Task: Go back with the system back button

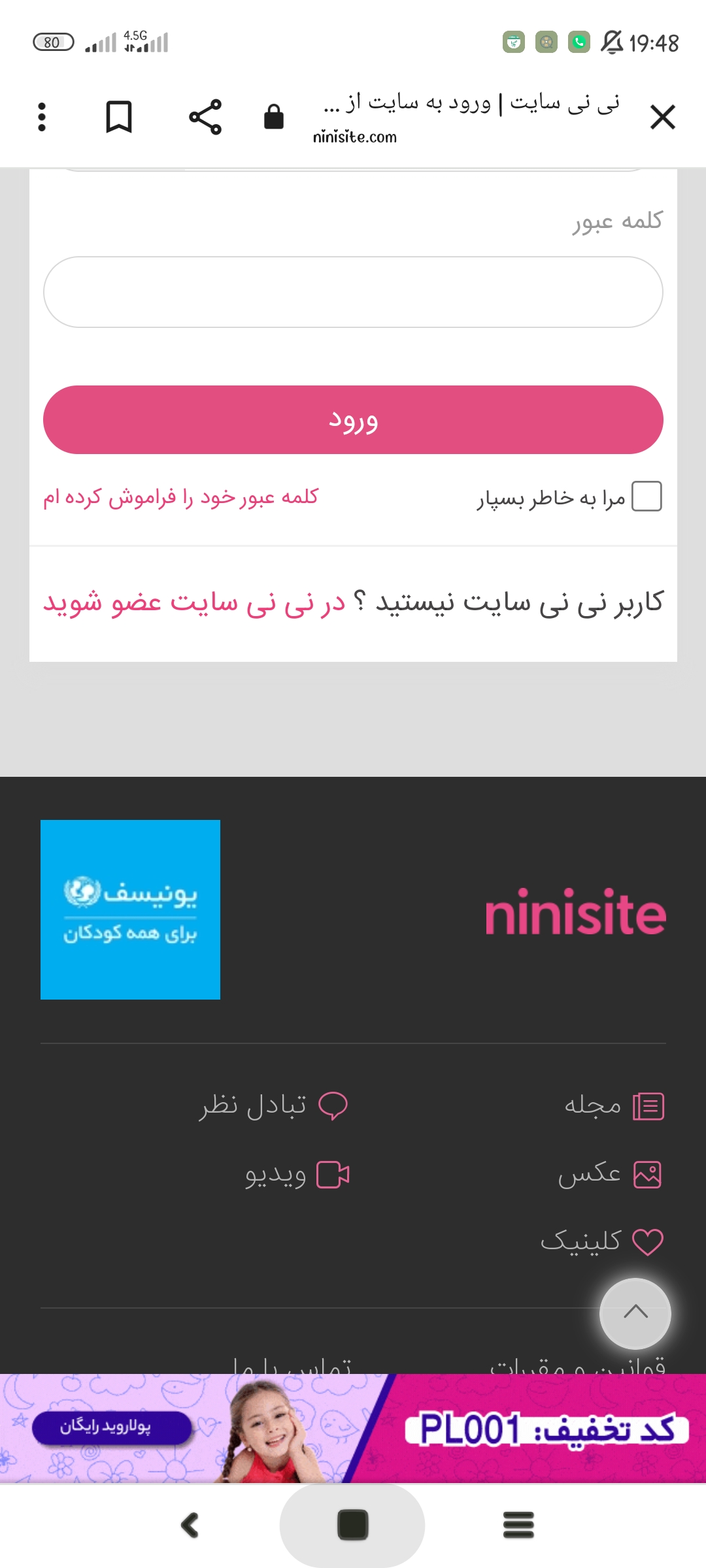Action: [190, 1526]
